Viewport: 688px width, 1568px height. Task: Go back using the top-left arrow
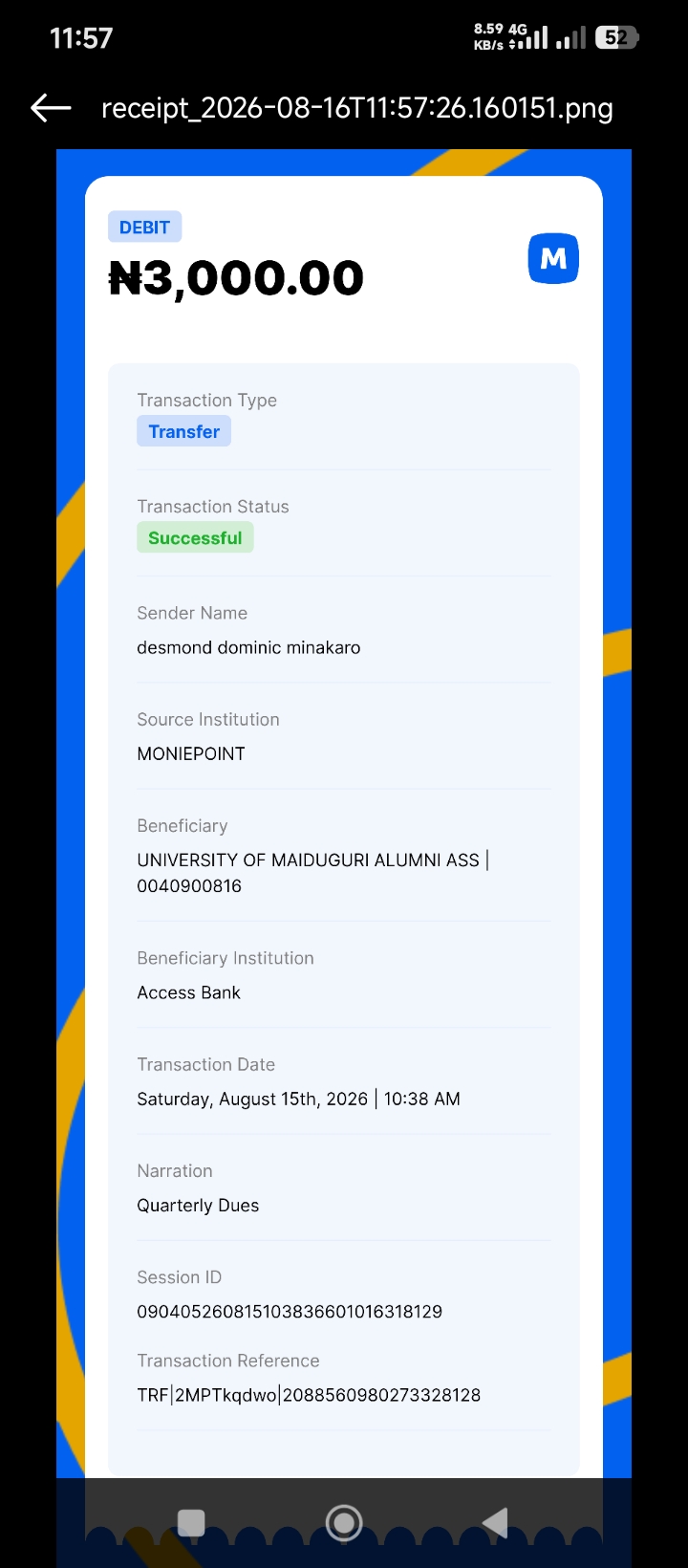click(x=52, y=108)
